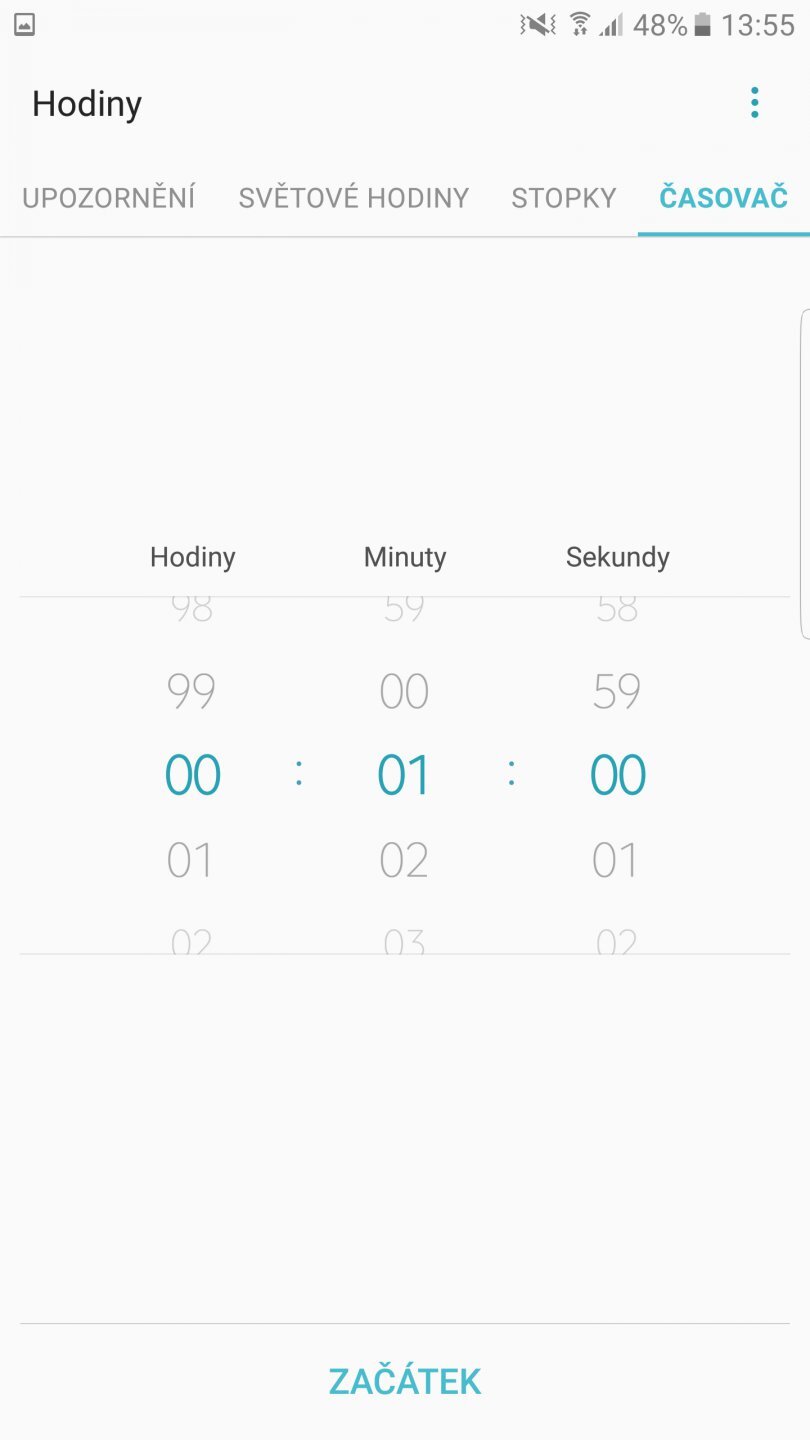
Task: Switch to the Upozornění tab
Action: click(x=109, y=197)
